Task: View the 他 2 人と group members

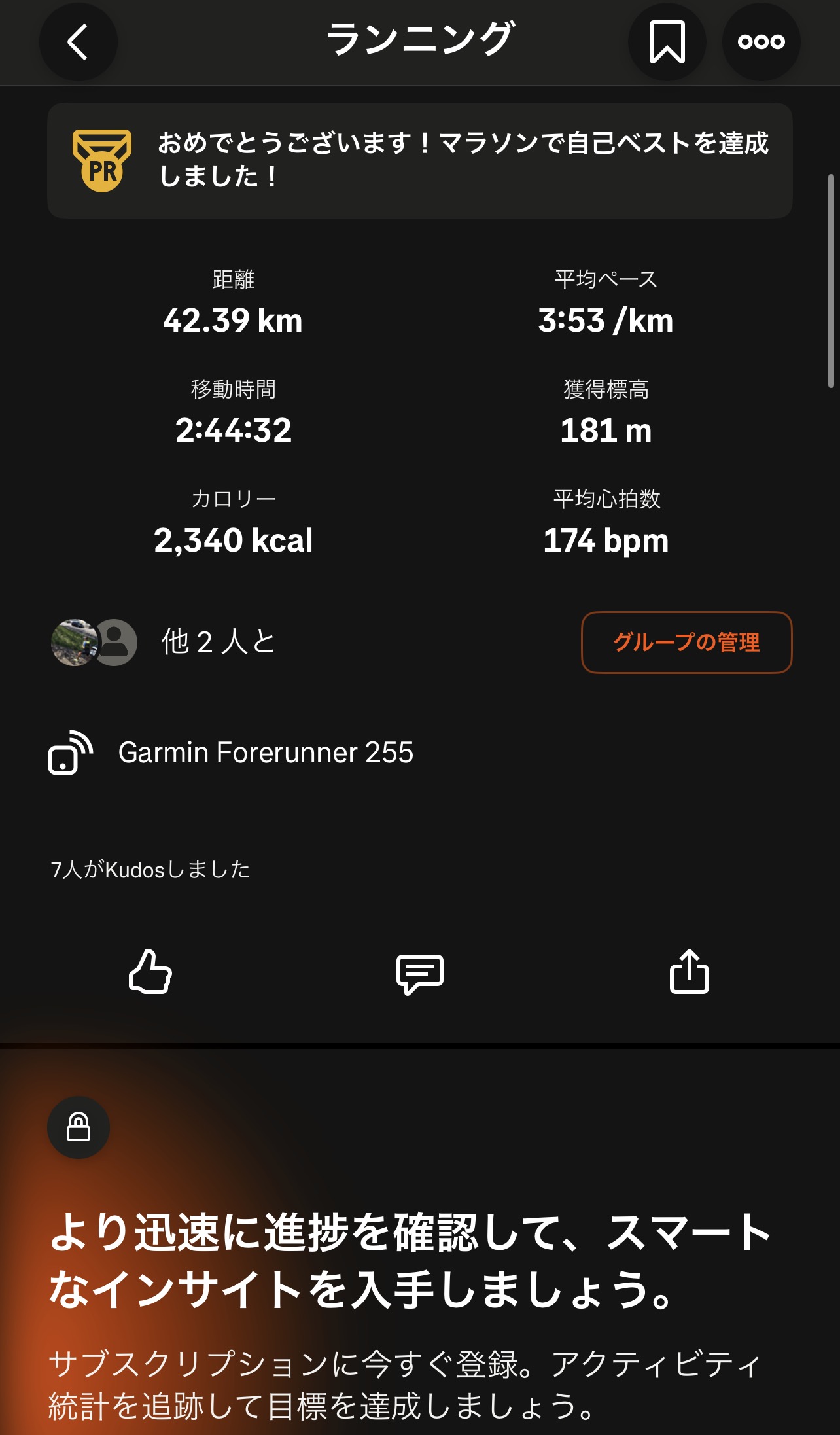Action: 164,642
